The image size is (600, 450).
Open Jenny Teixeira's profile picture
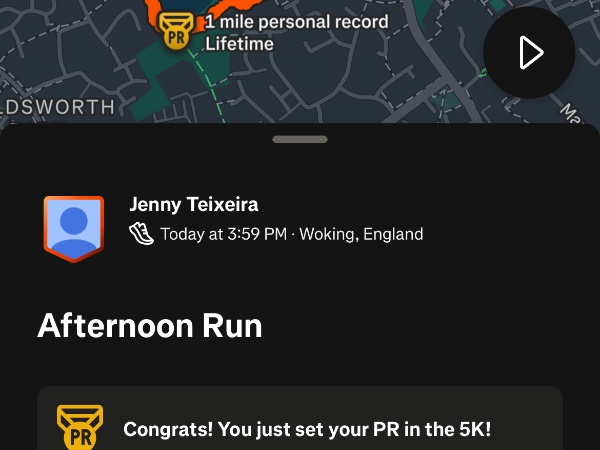click(x=73, y=229)
